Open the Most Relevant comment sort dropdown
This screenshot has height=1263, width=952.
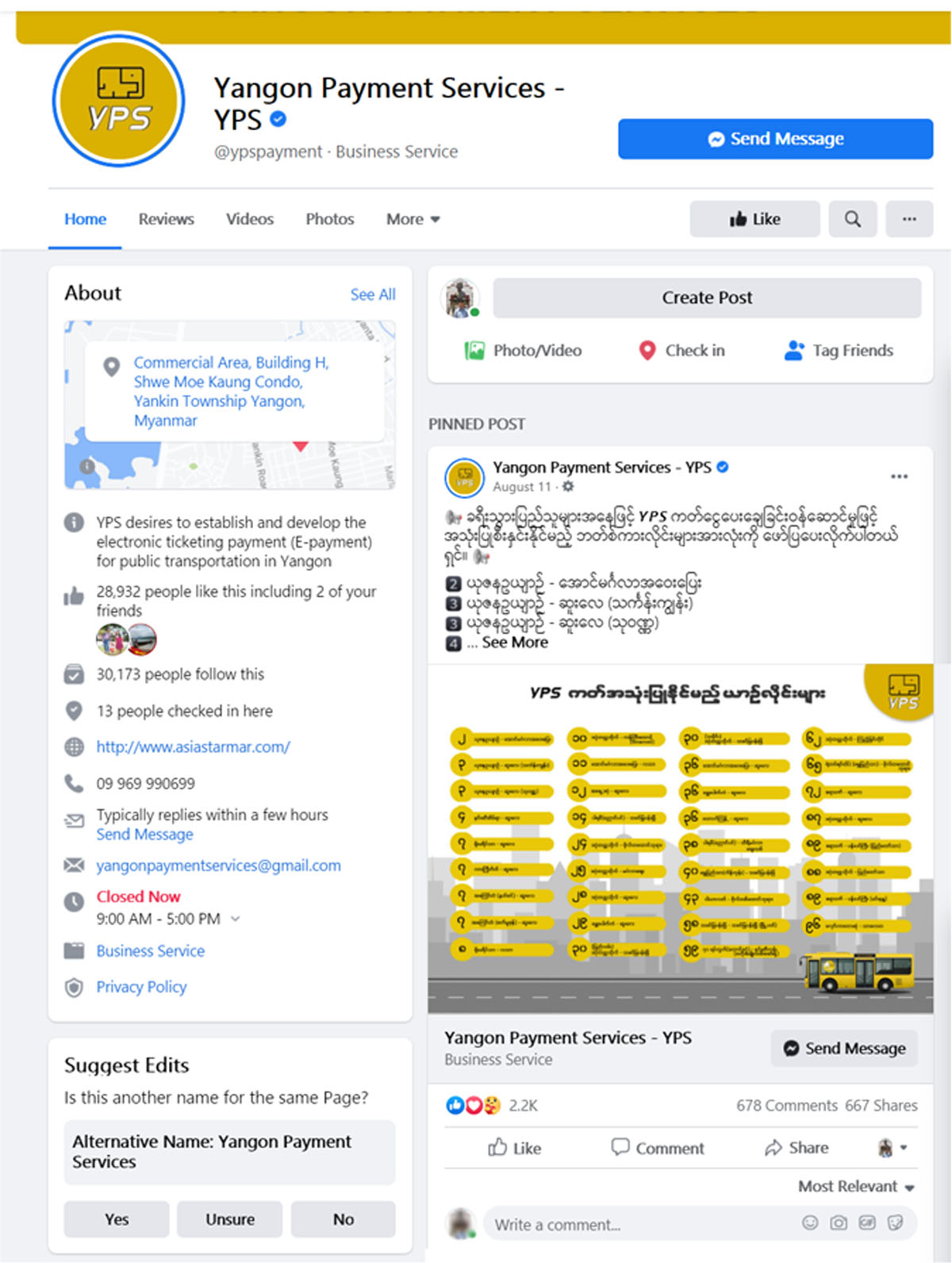(x=856, y=1186)
